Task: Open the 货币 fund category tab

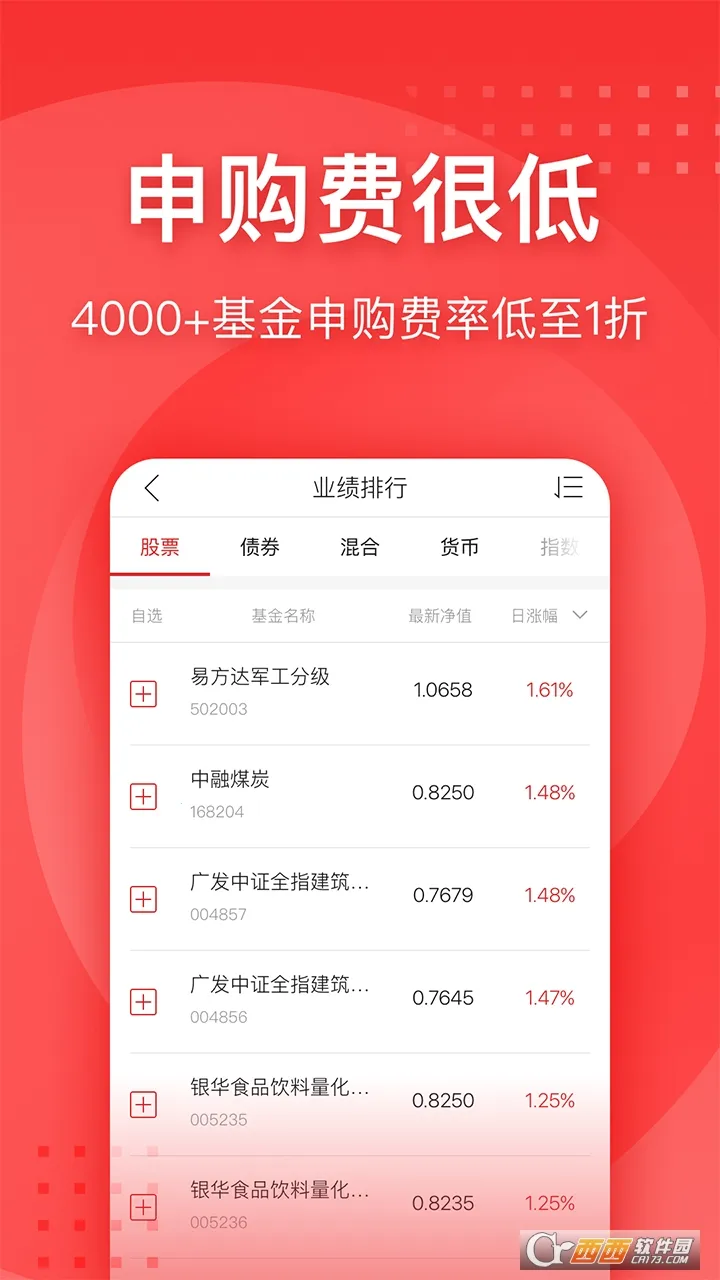Action: 458,547
